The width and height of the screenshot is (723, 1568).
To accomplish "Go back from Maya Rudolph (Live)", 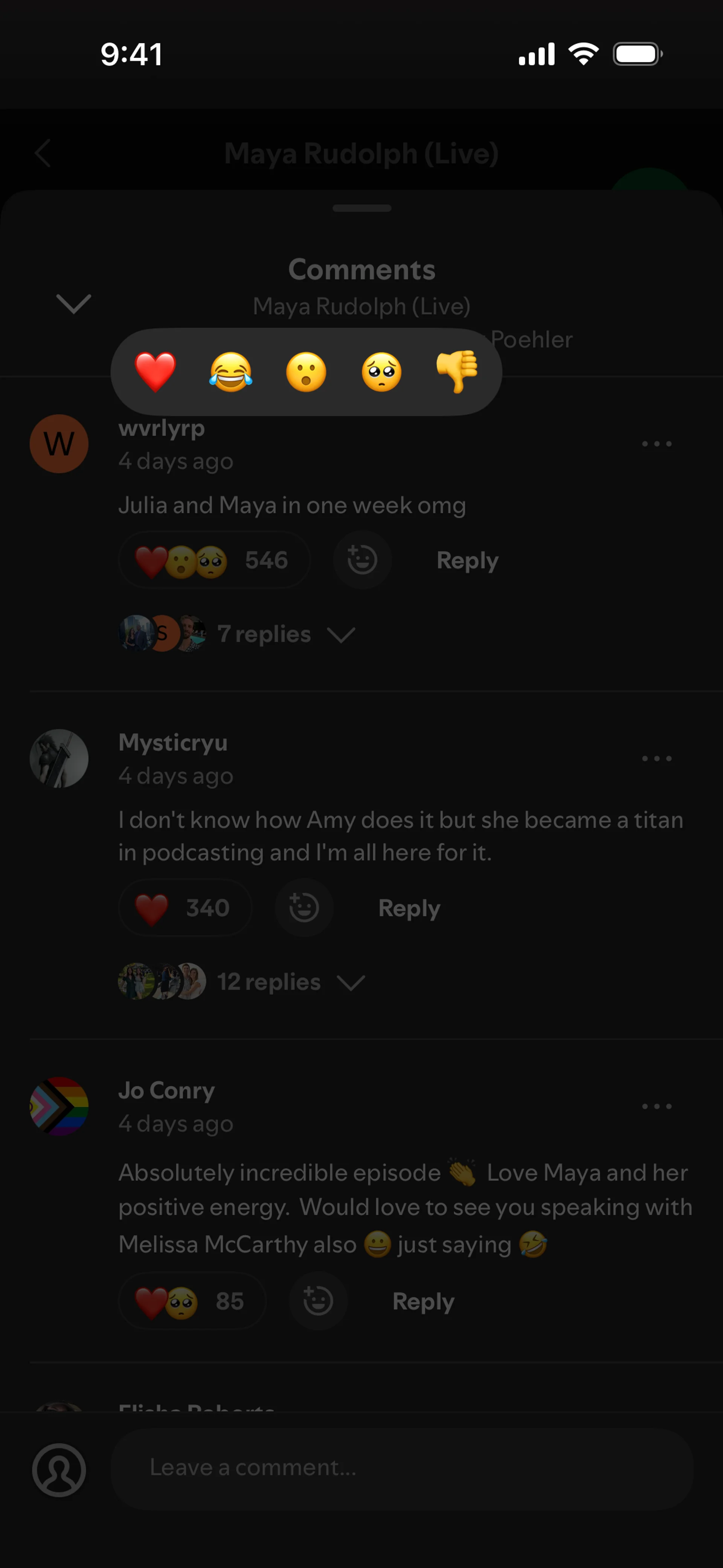I will pos(43,153).
